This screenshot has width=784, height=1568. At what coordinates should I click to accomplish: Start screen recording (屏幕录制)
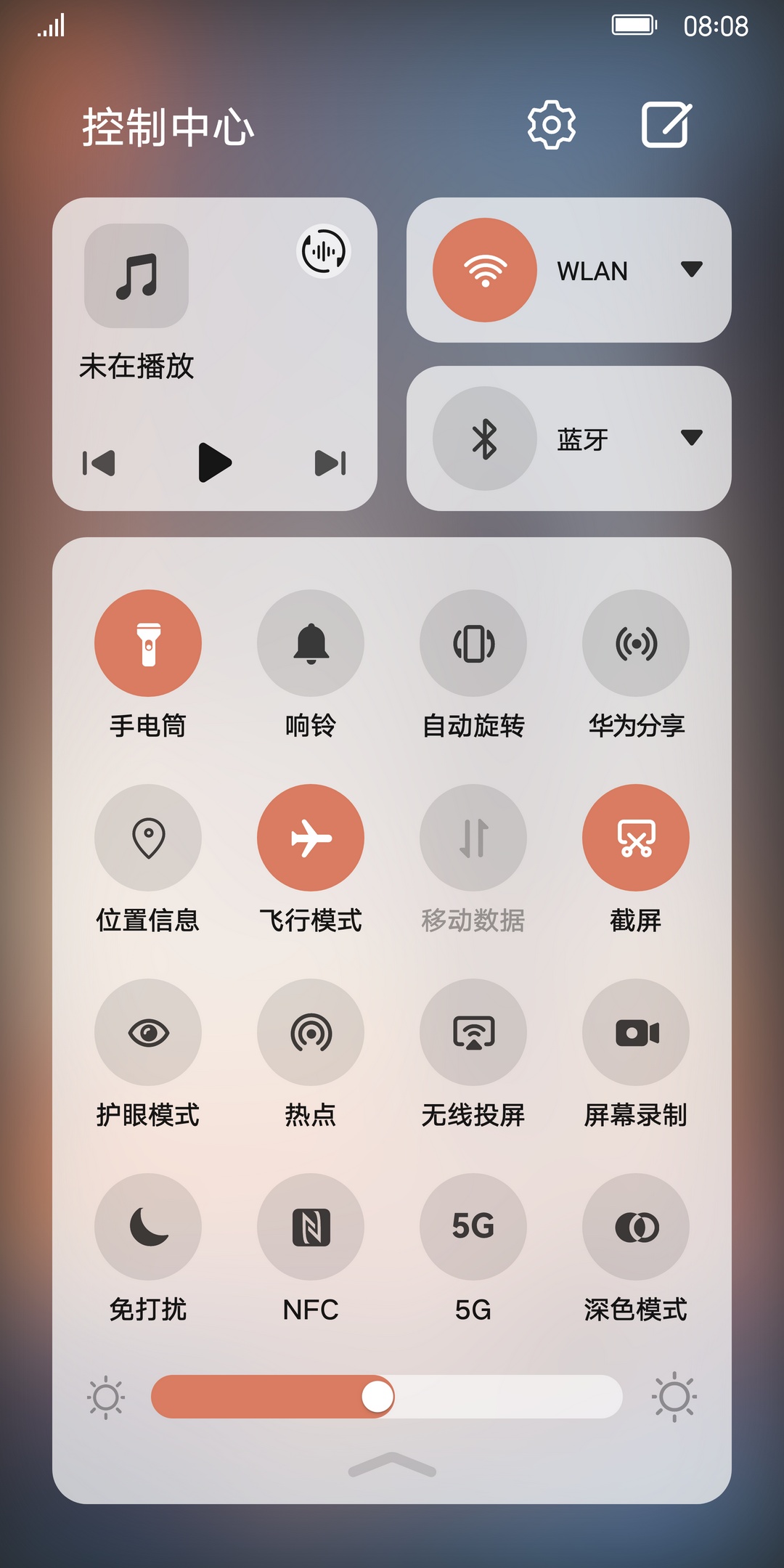636,1032
